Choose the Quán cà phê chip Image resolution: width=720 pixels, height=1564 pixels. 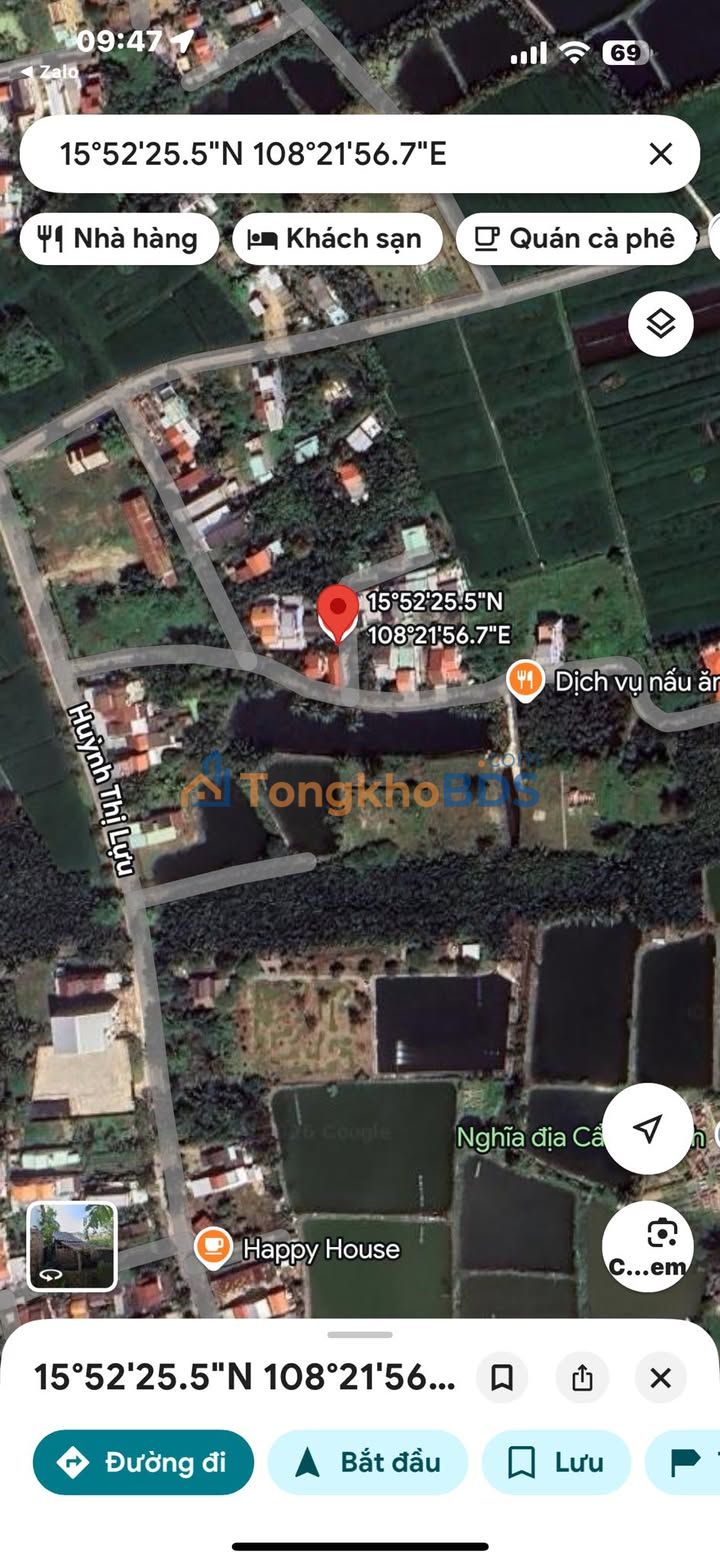[x=575, y=239]
